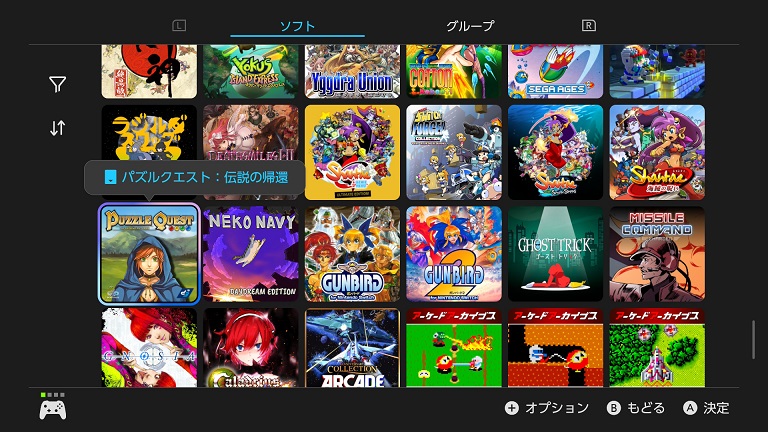Open the sort order icon
Image resolution: width=768 pixels, height=432 pixels.
58,128
